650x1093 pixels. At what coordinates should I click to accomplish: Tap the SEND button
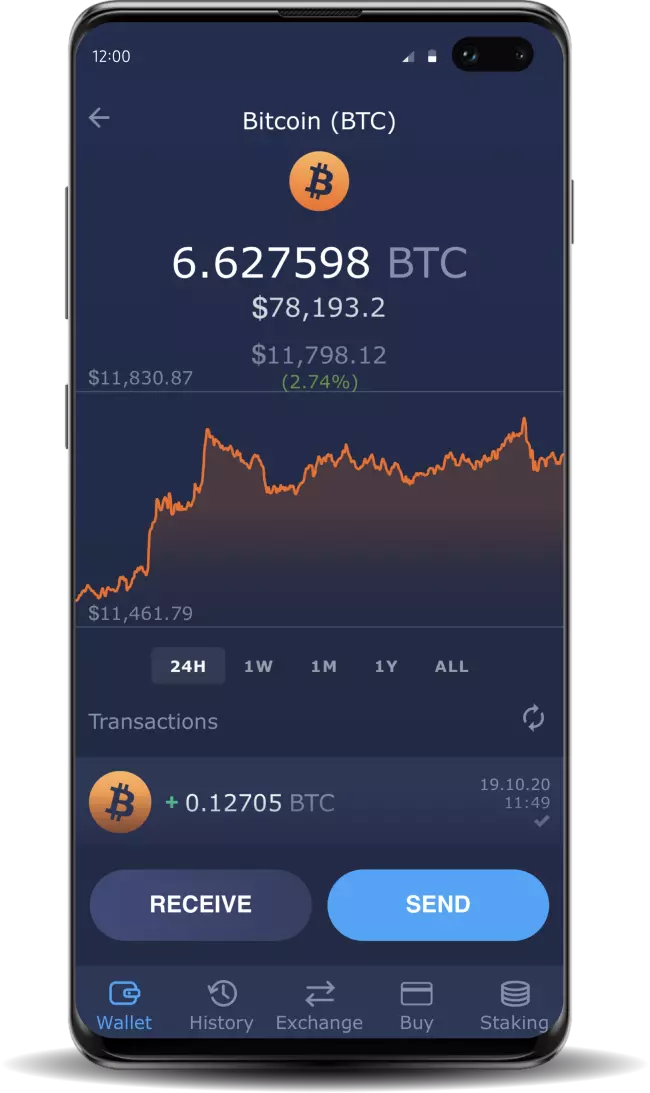click(x=438, y=905)
